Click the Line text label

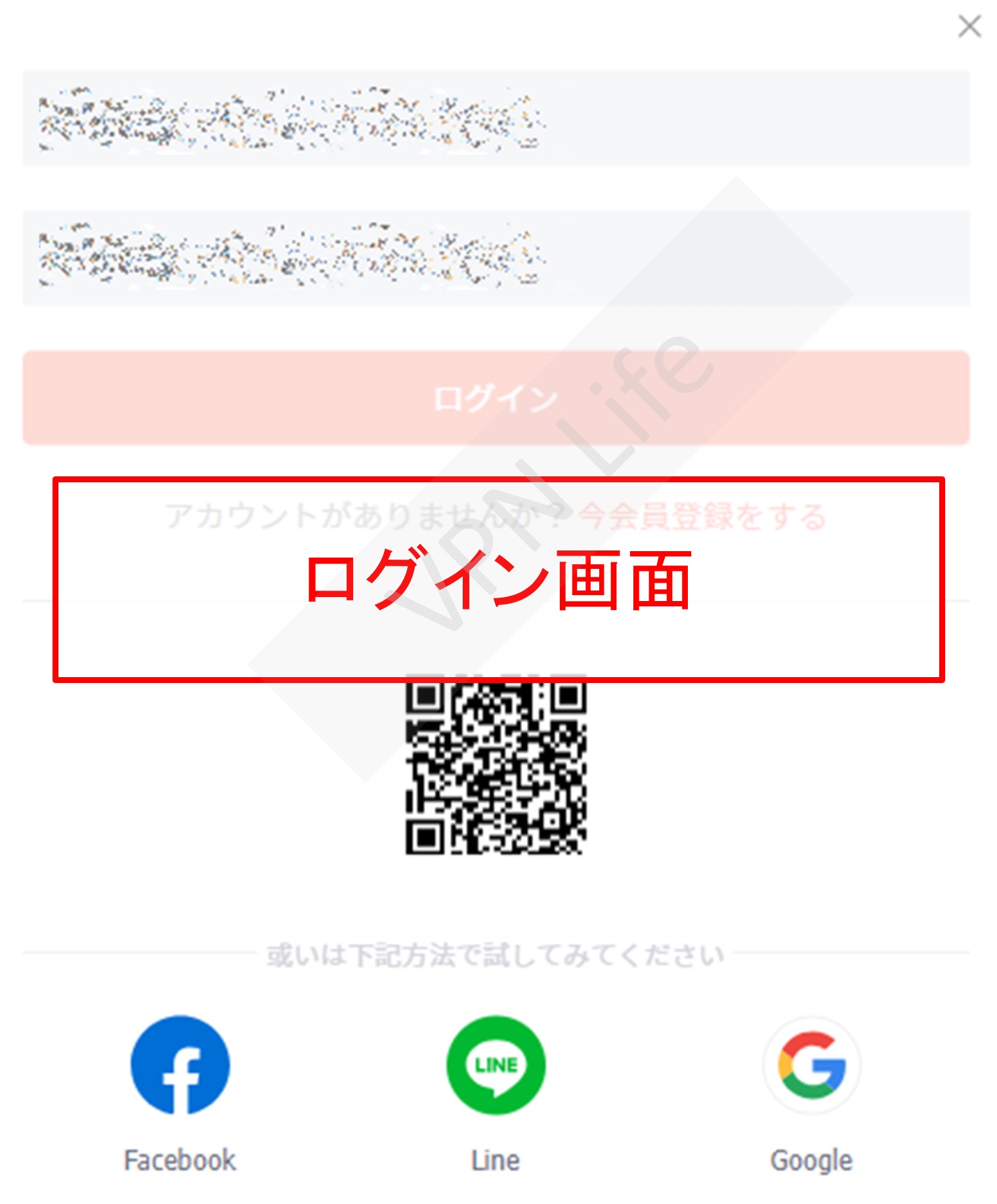[x=496, y=1161]
